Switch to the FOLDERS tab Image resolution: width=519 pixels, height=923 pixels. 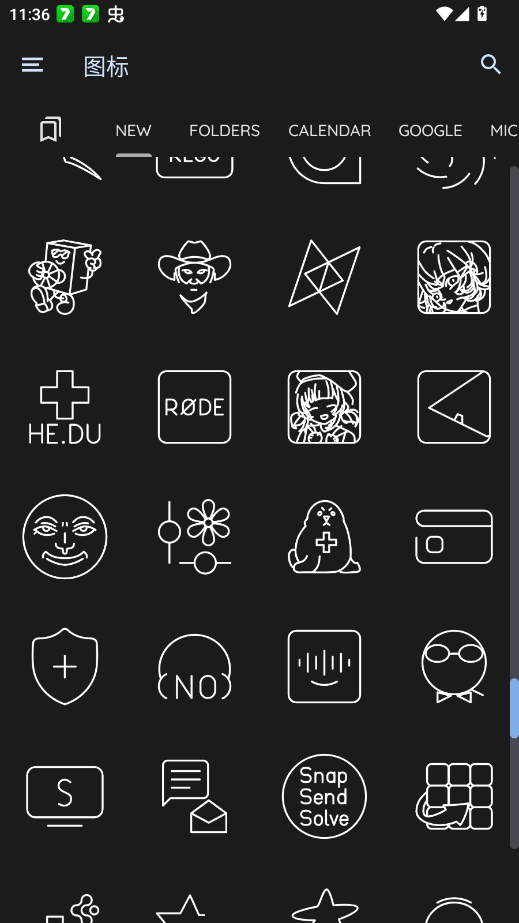click(224, 130)
